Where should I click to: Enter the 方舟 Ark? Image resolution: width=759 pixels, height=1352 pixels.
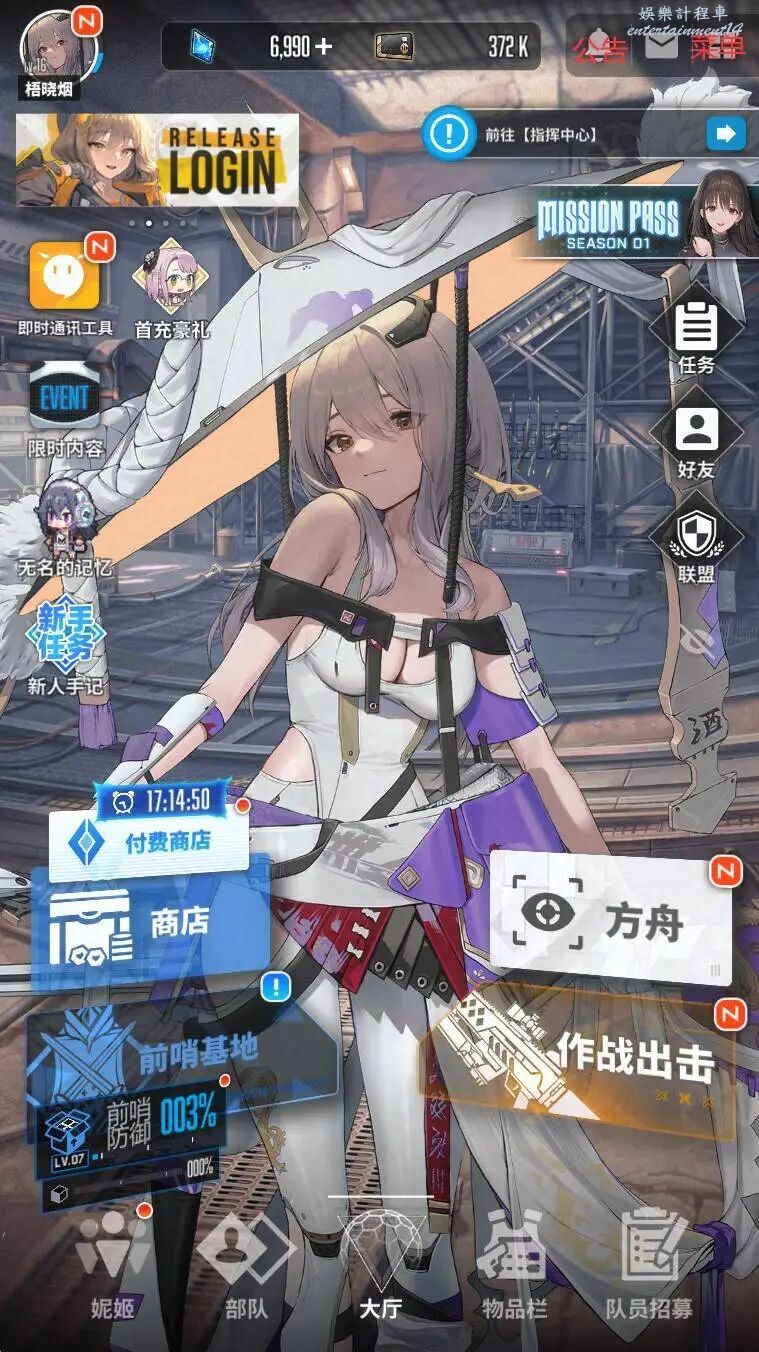(x=610, y=919)
